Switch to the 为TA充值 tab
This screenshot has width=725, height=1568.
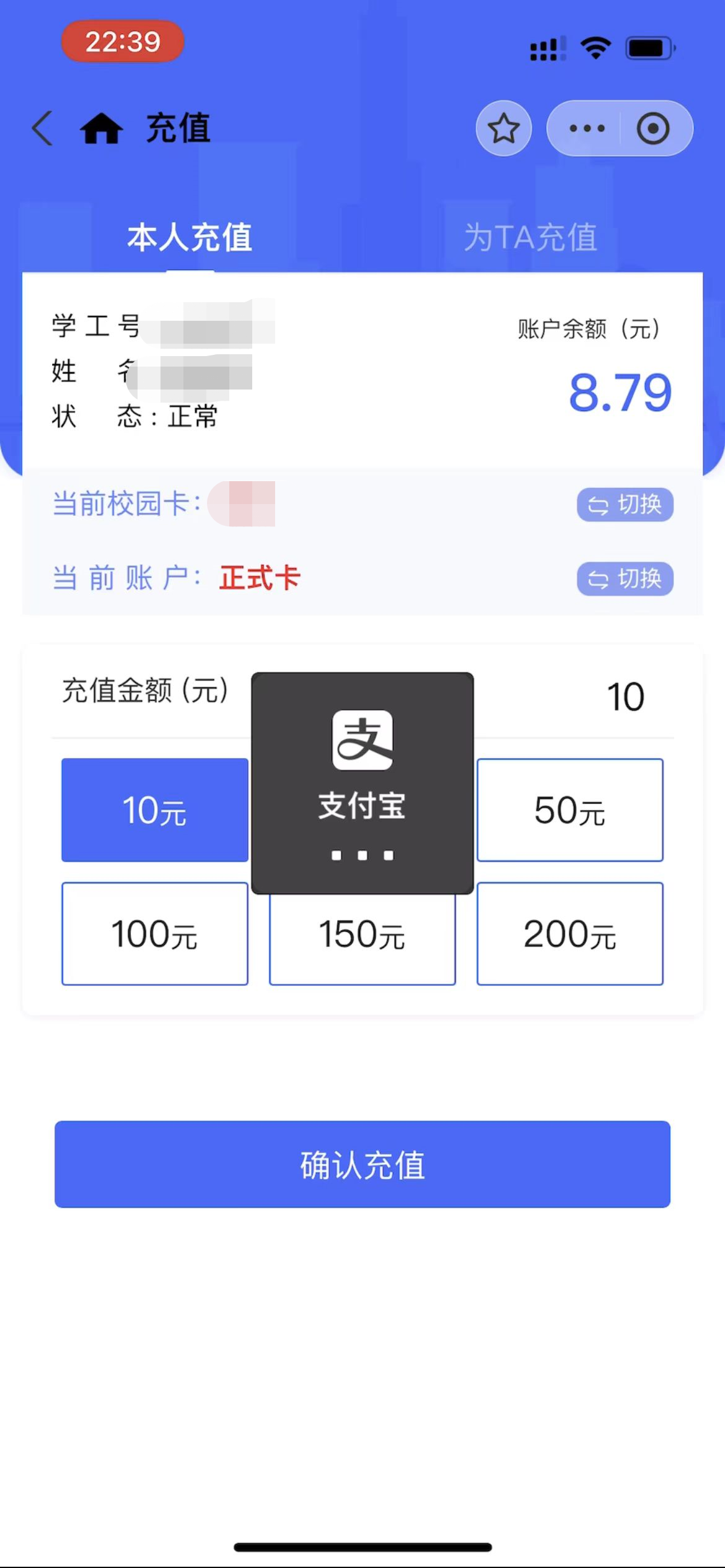[530, 237]
